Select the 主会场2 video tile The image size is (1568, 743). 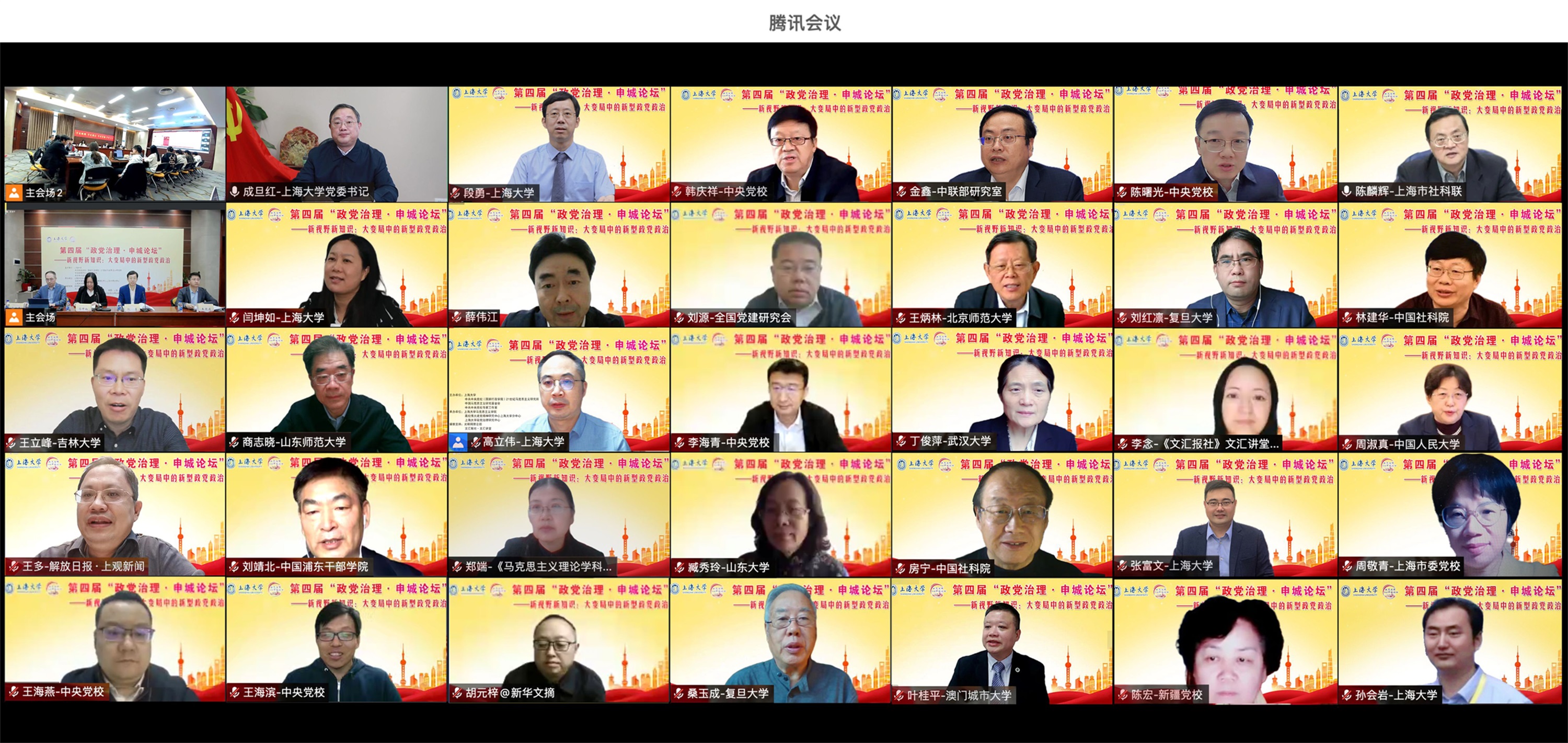[114, 144]
